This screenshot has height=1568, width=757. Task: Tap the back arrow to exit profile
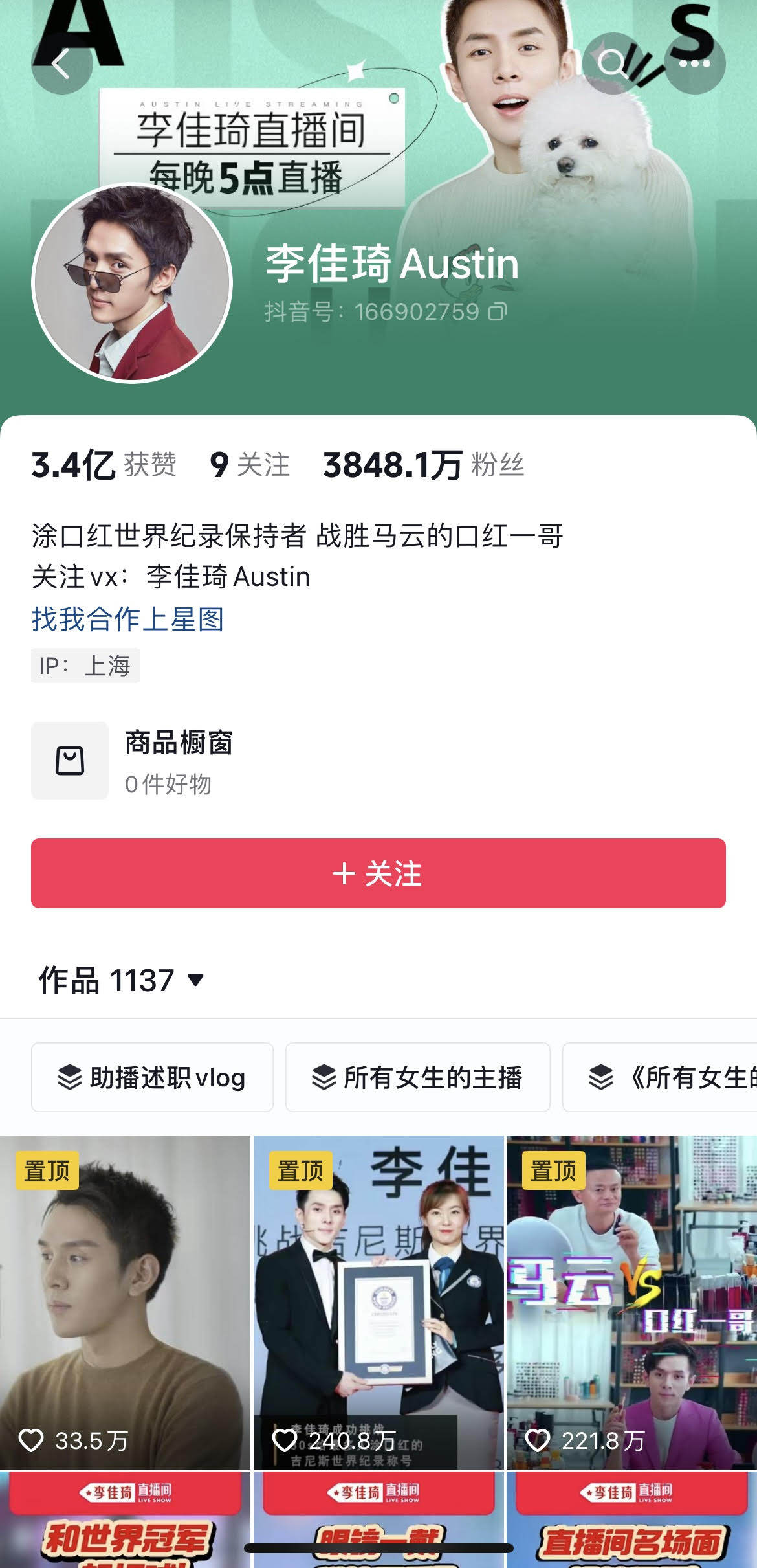(x=61, y=62)
